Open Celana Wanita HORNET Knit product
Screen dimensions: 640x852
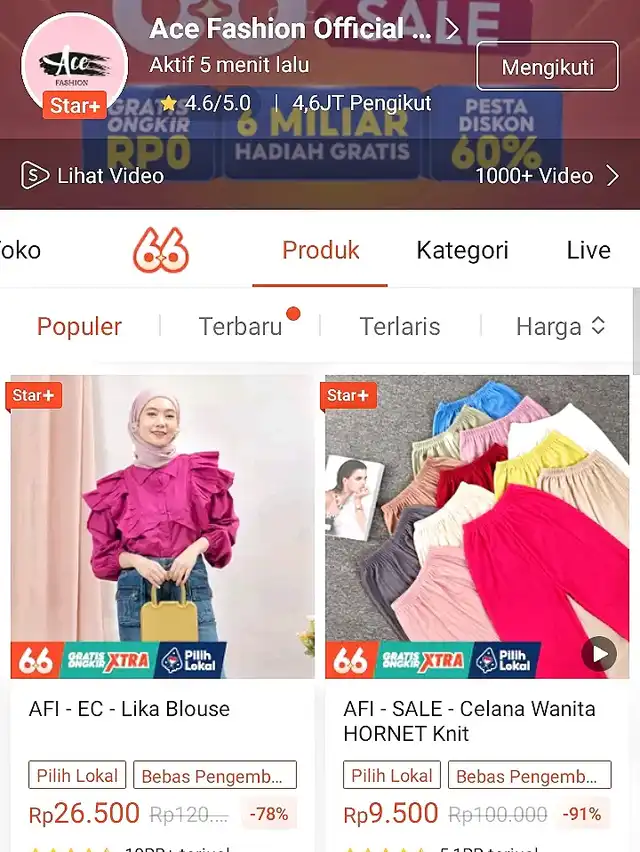[x=477, y=528]
